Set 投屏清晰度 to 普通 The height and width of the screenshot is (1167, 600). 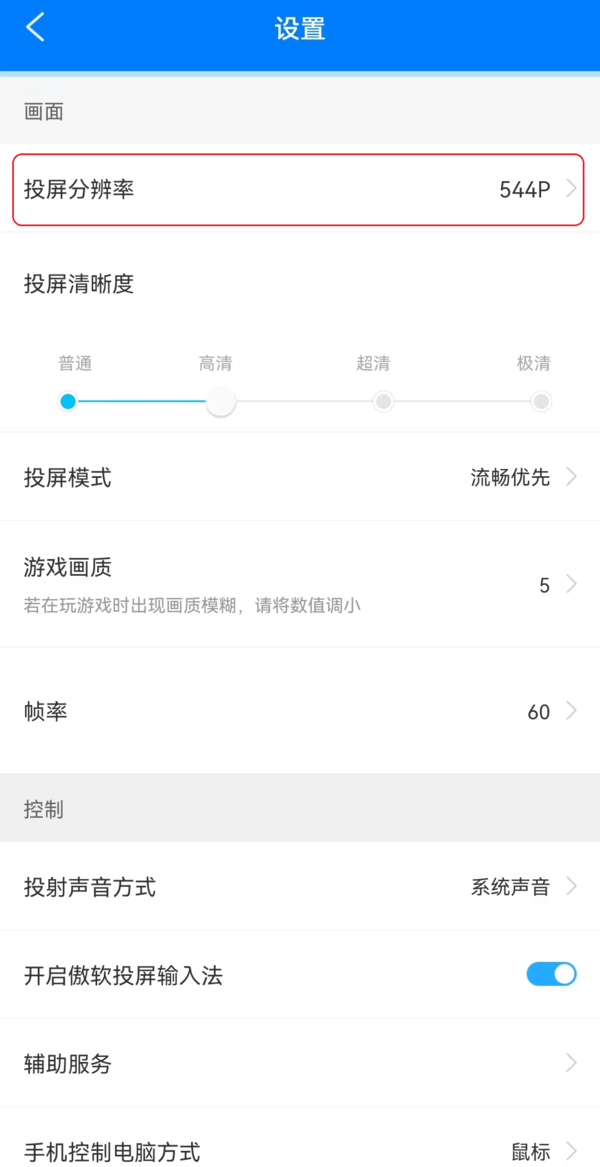[68, 402]
